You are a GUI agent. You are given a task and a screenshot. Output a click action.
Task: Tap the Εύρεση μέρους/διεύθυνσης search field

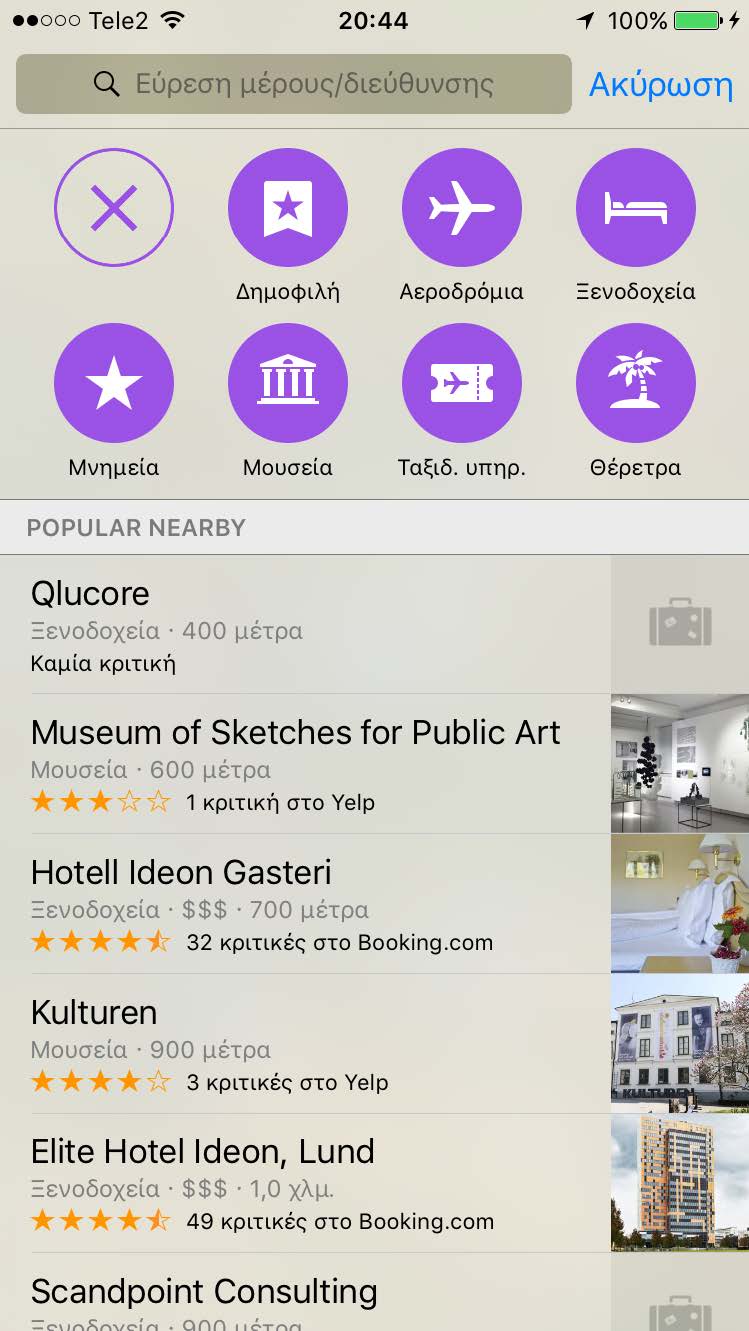point(294,84)
